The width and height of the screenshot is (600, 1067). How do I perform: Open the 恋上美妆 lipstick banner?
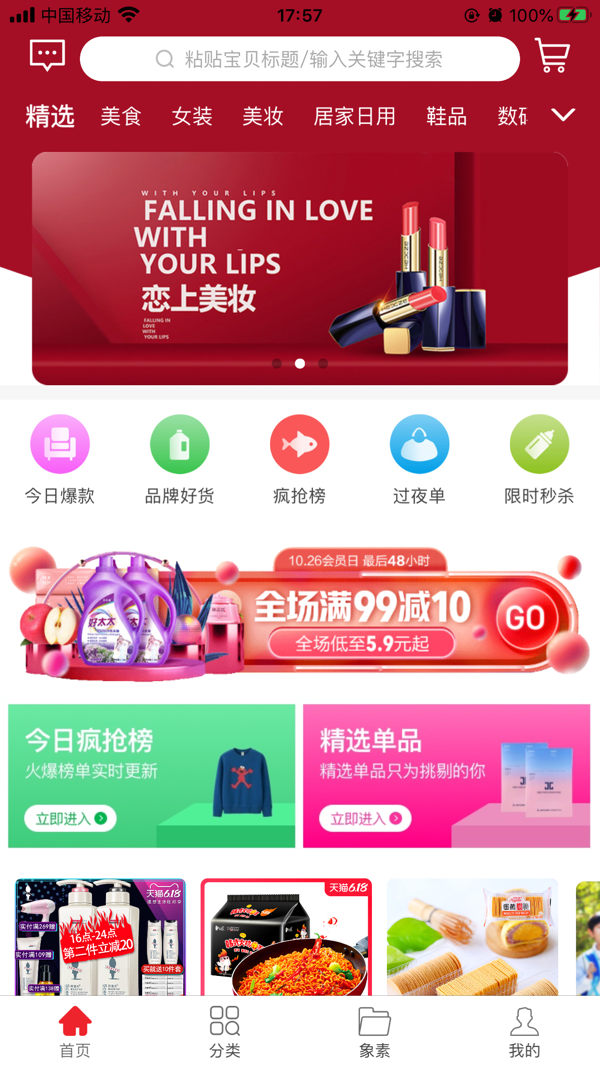point(300,268)
